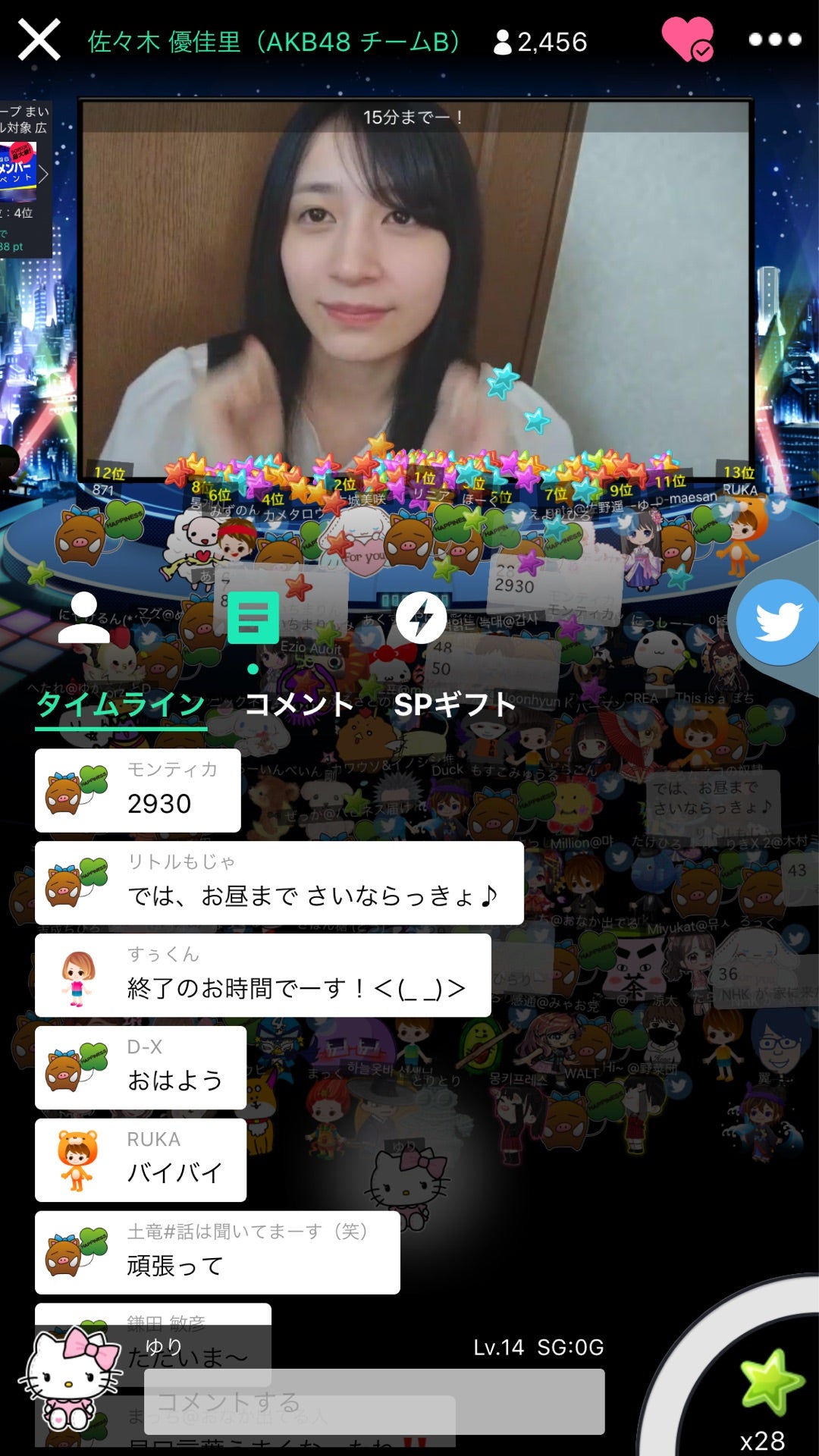Switch to the コメント tab
819x1456 pixels.
point(298,705)
